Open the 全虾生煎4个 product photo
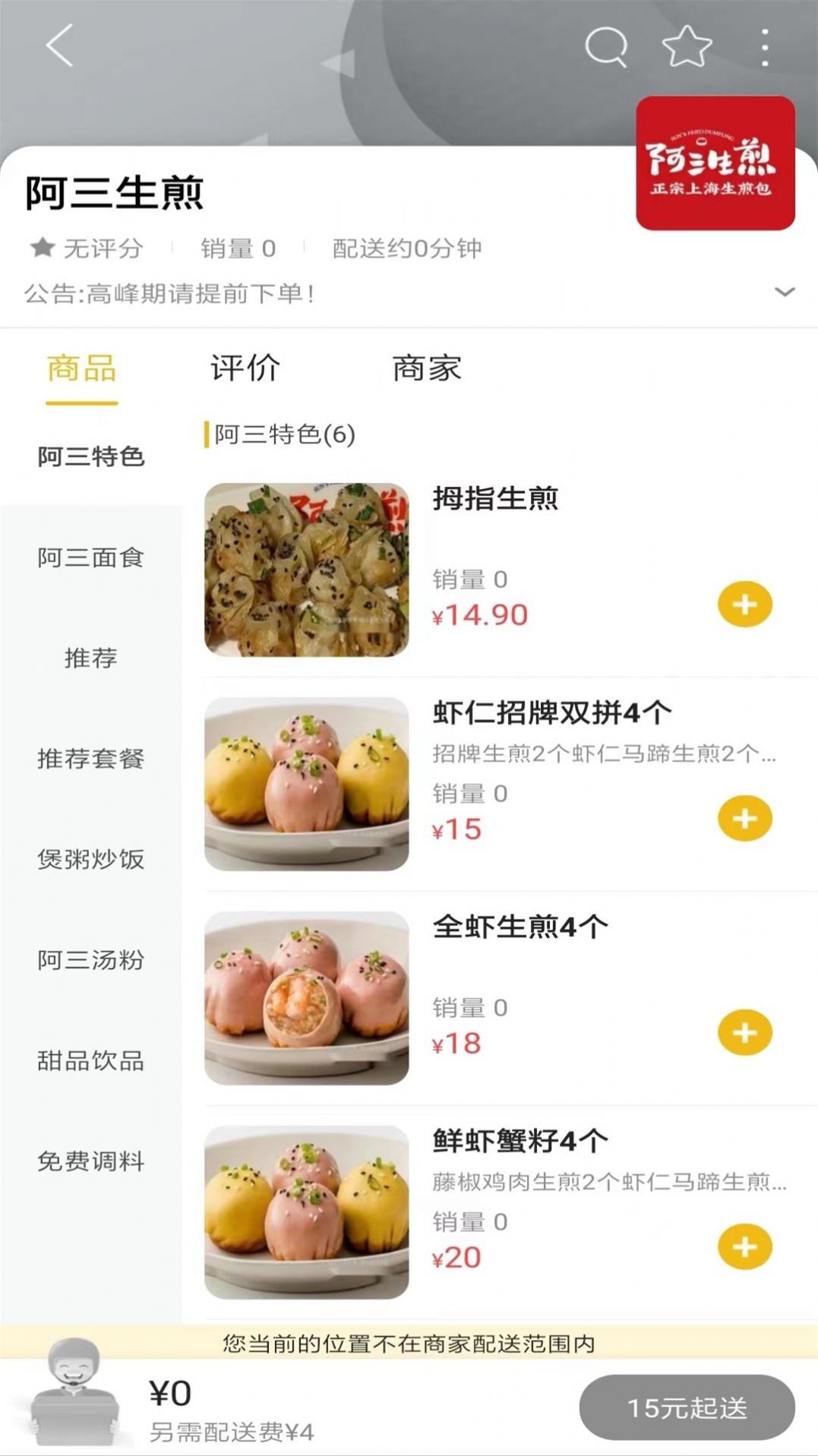Viewport: 818px width, 1456px height. [307, 998]
